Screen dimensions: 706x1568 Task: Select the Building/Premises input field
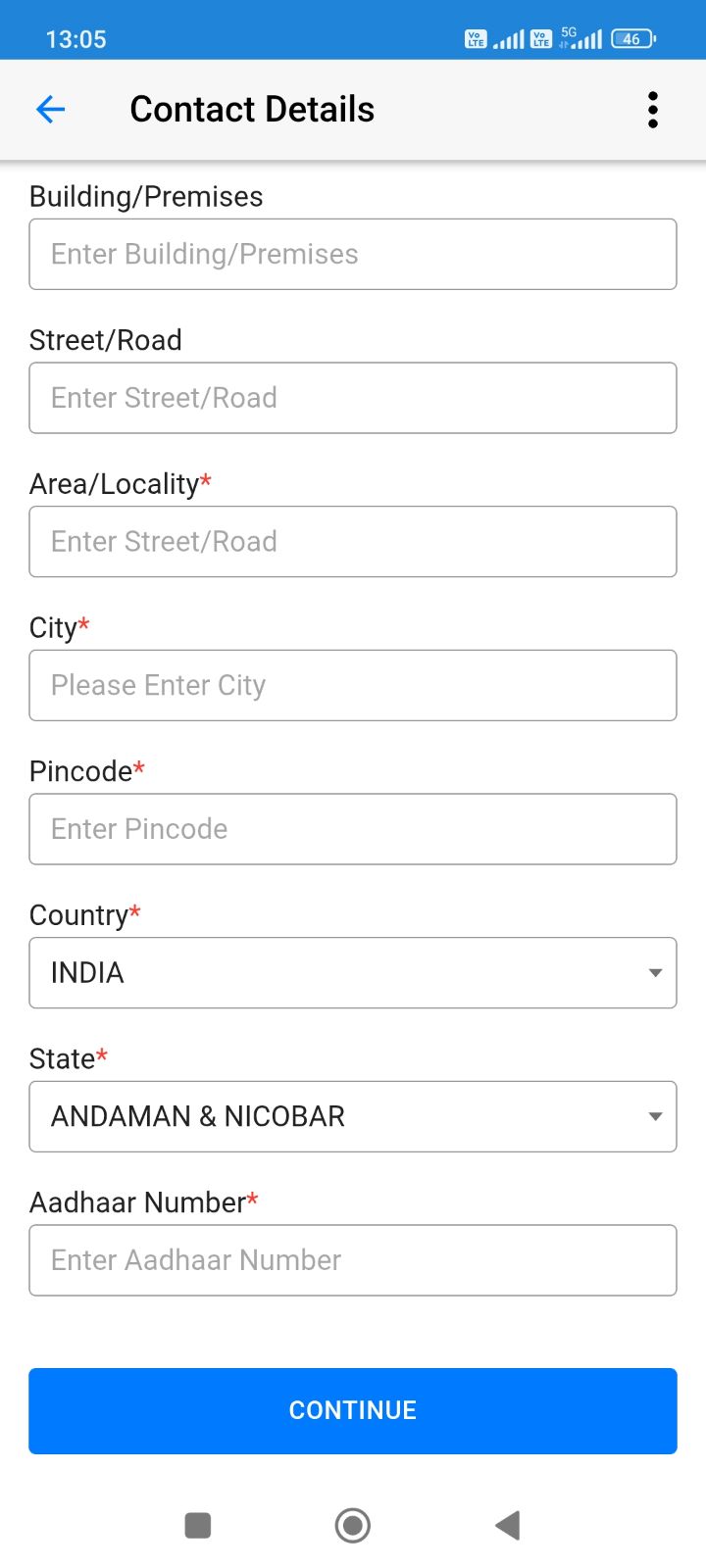point(353,254)
